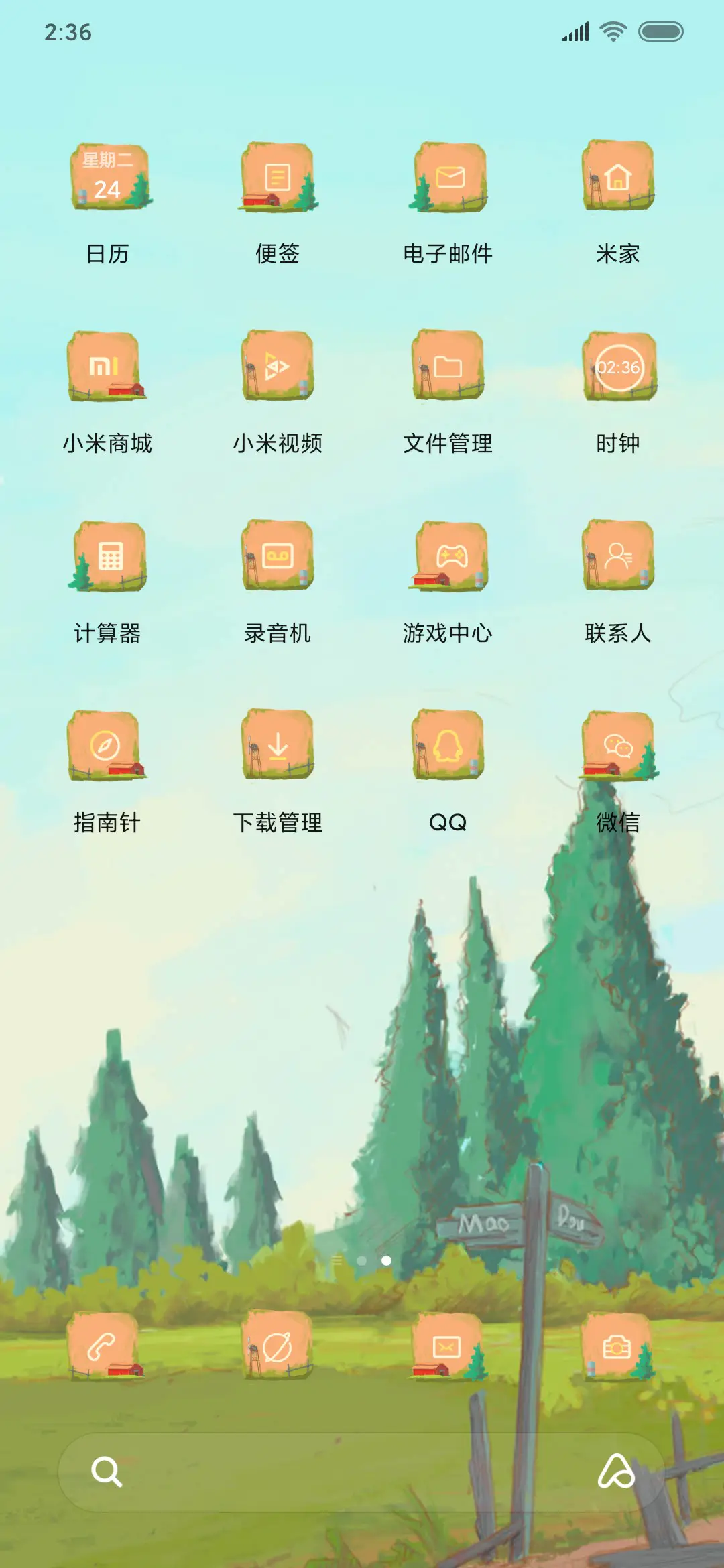The image size is (724, 1568).
Task: Open the 小米商城 Mi Store app
Action: coord(109,369)
